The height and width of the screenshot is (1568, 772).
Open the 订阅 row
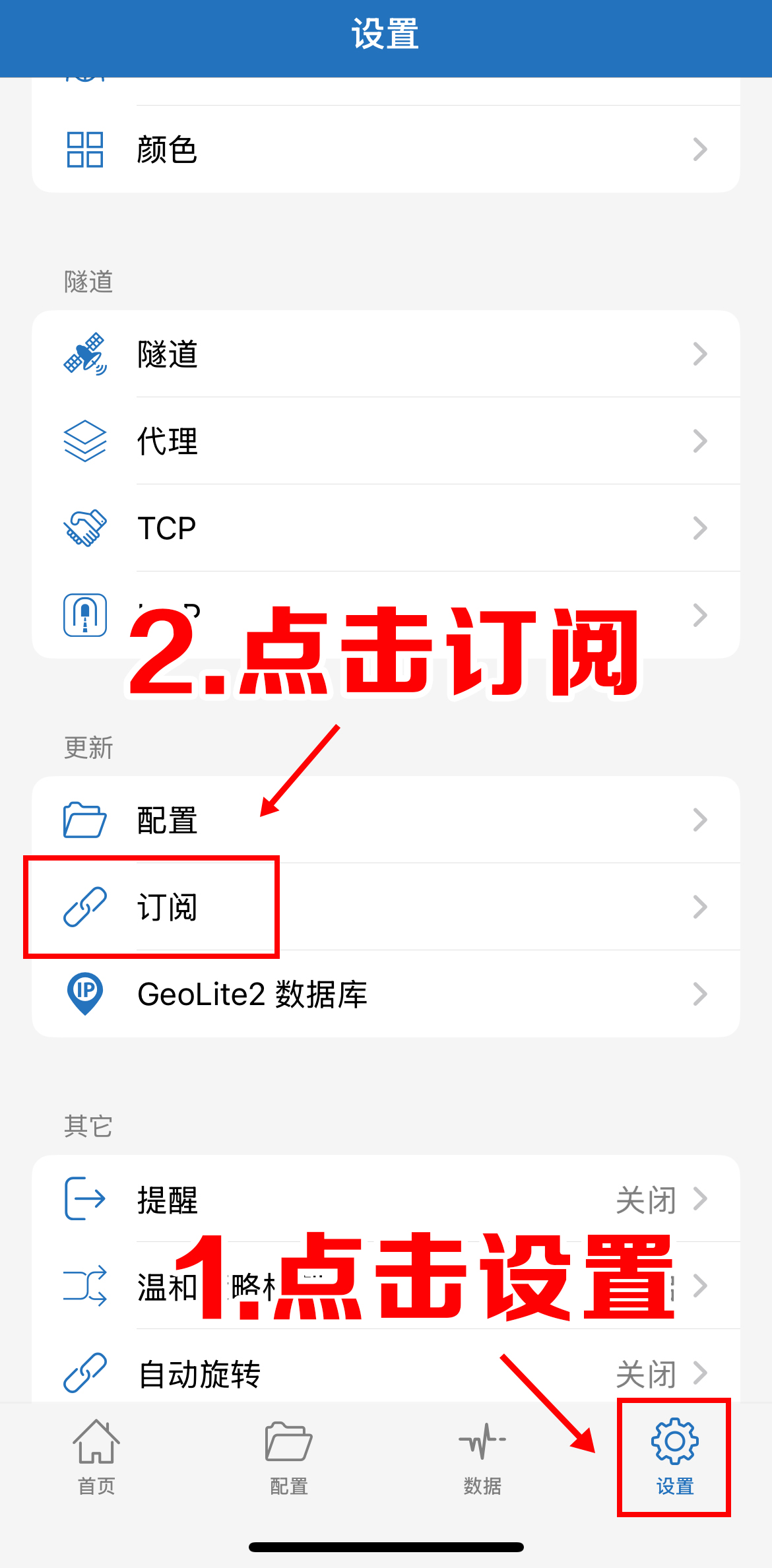tap(385, 907)
